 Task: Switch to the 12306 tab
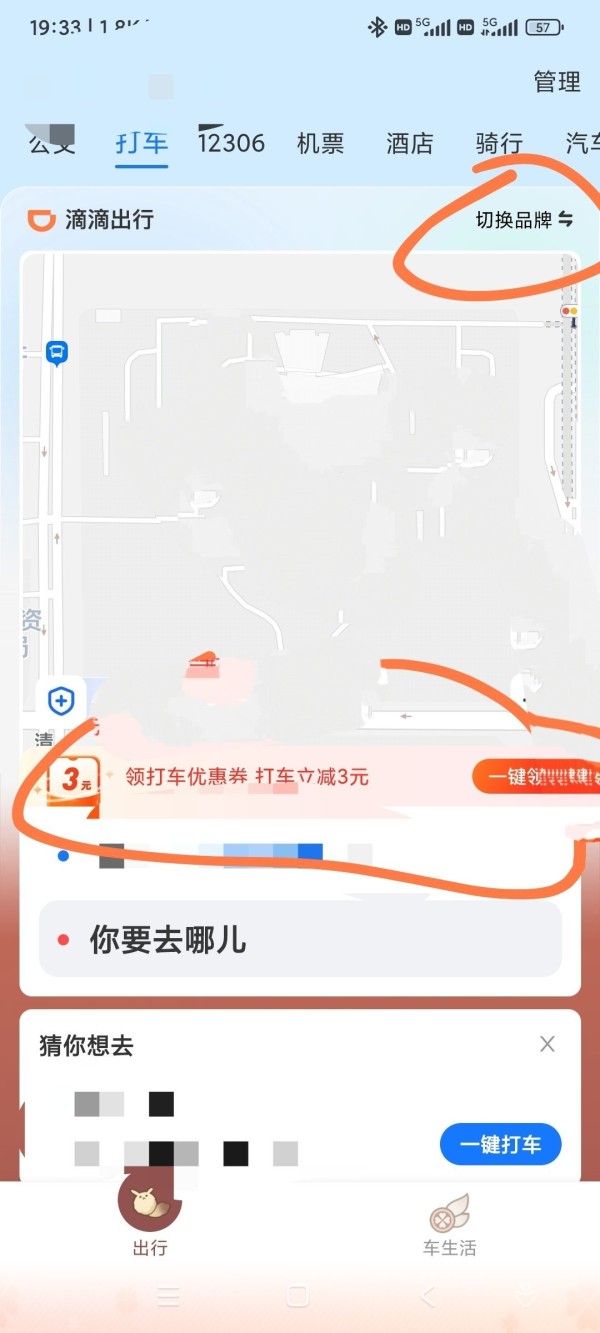click(x=232, y=143)
